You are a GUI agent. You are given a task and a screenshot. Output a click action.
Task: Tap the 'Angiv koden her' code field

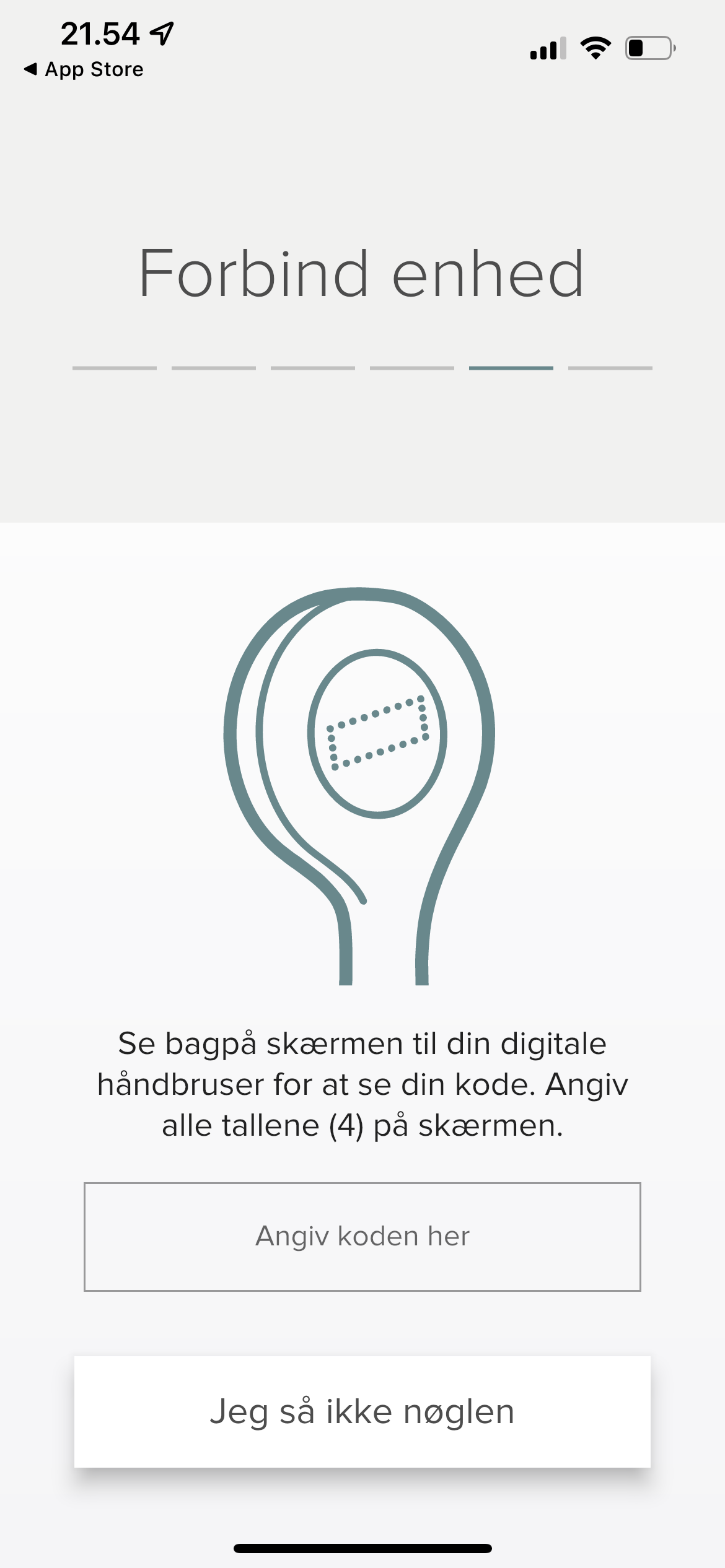[362, 1237]
